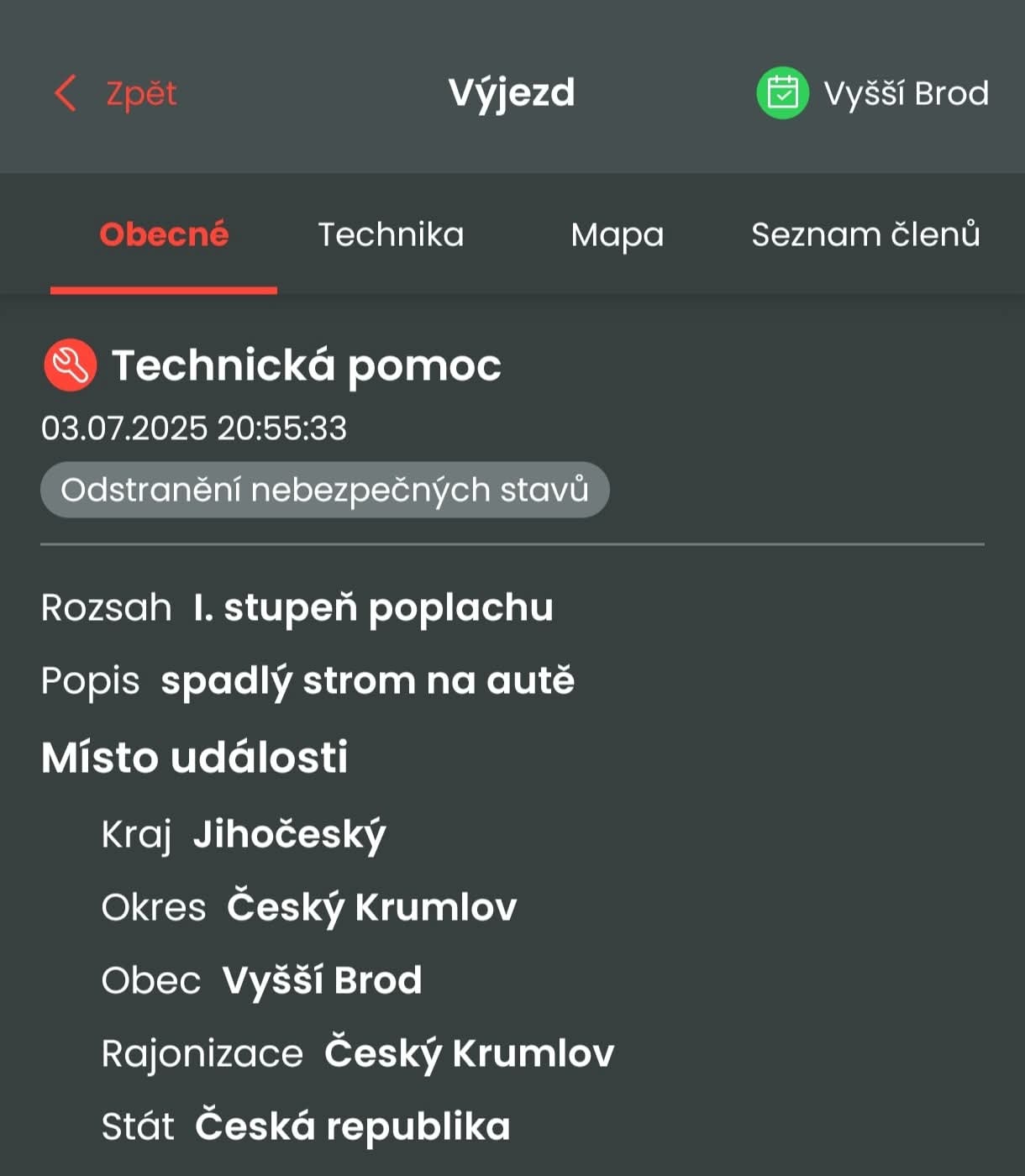
Task: Tap the red wrench Technická pomoc icon
Action: click(x=69, y=365)
